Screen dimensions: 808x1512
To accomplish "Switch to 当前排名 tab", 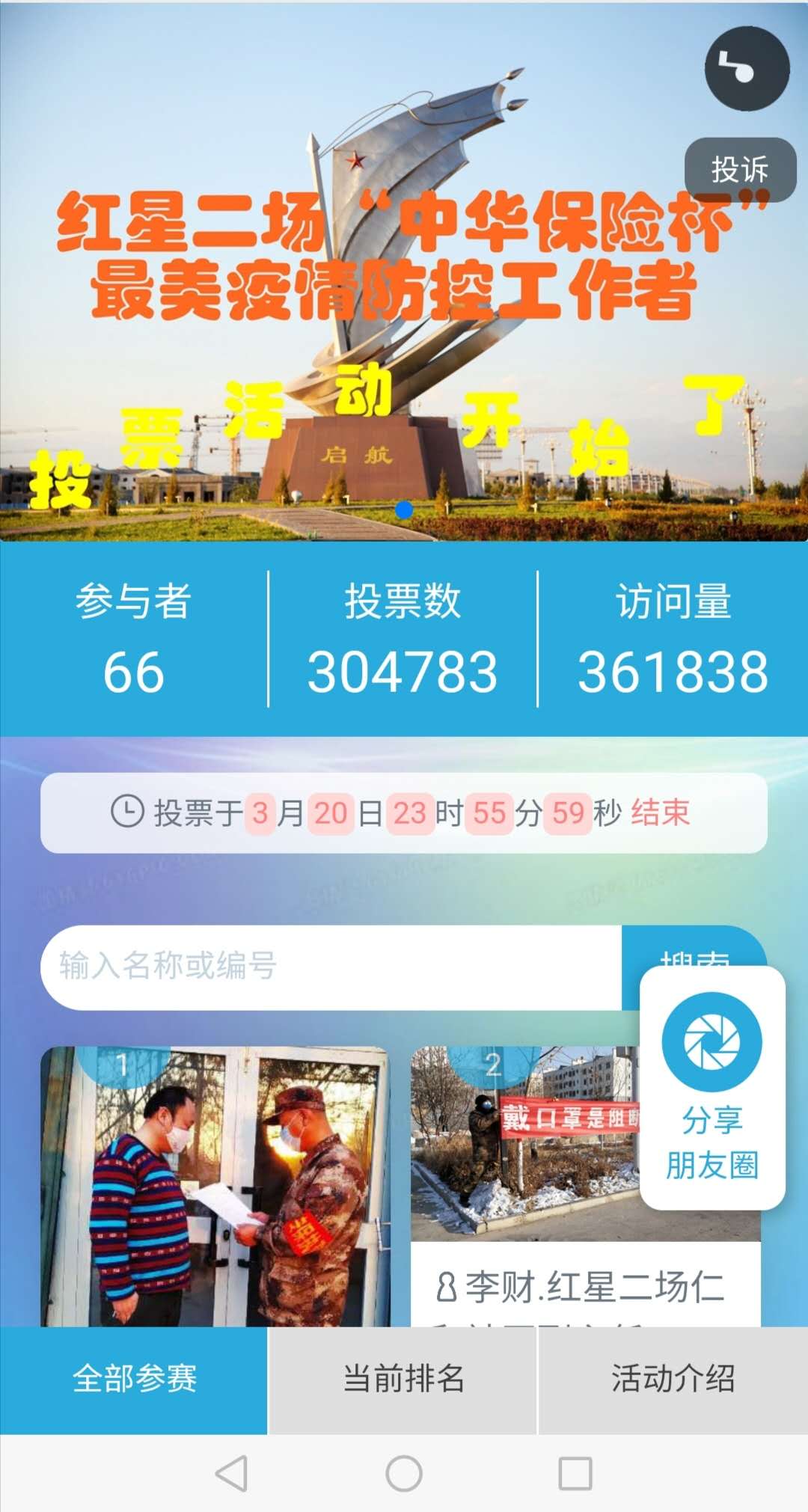I will [403, 1380].
